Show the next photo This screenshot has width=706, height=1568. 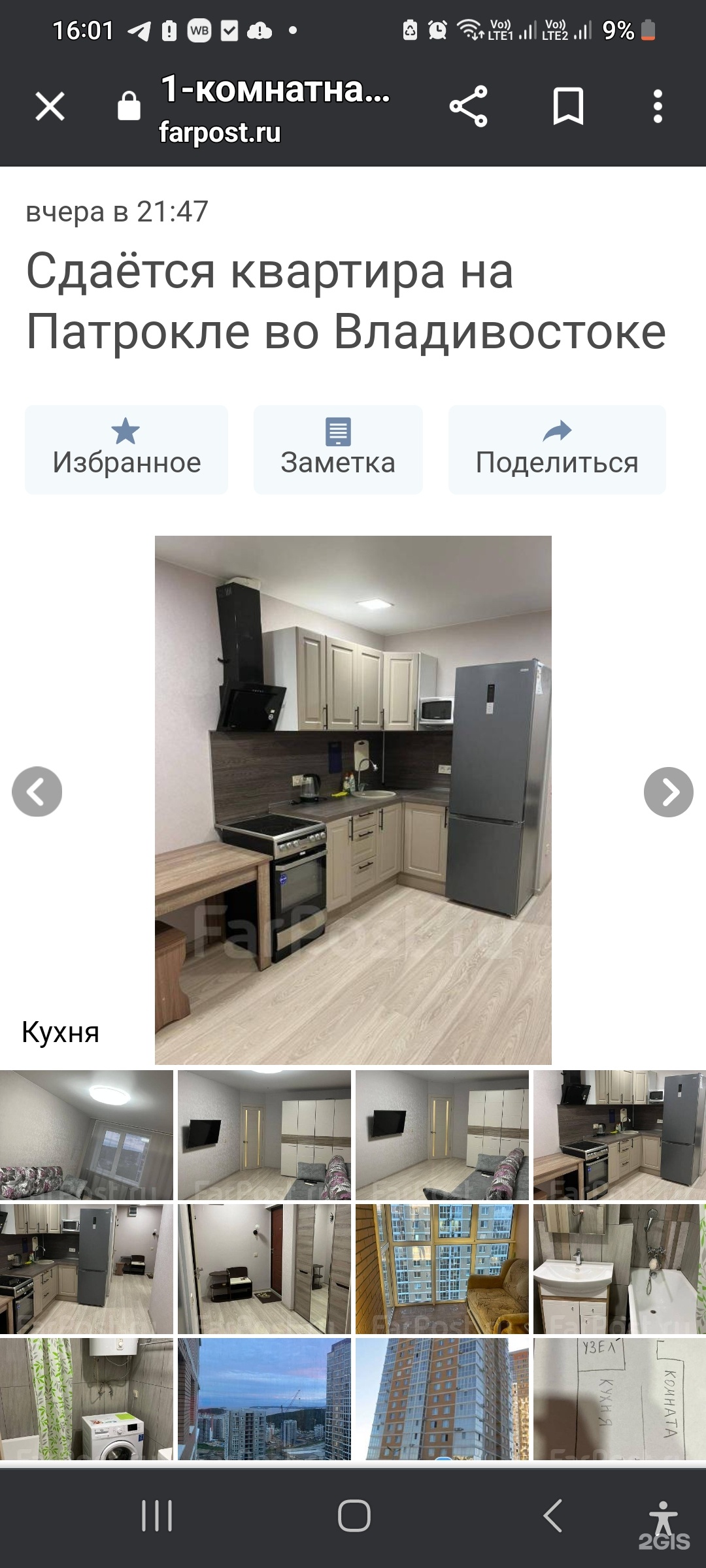pos(668,791)
